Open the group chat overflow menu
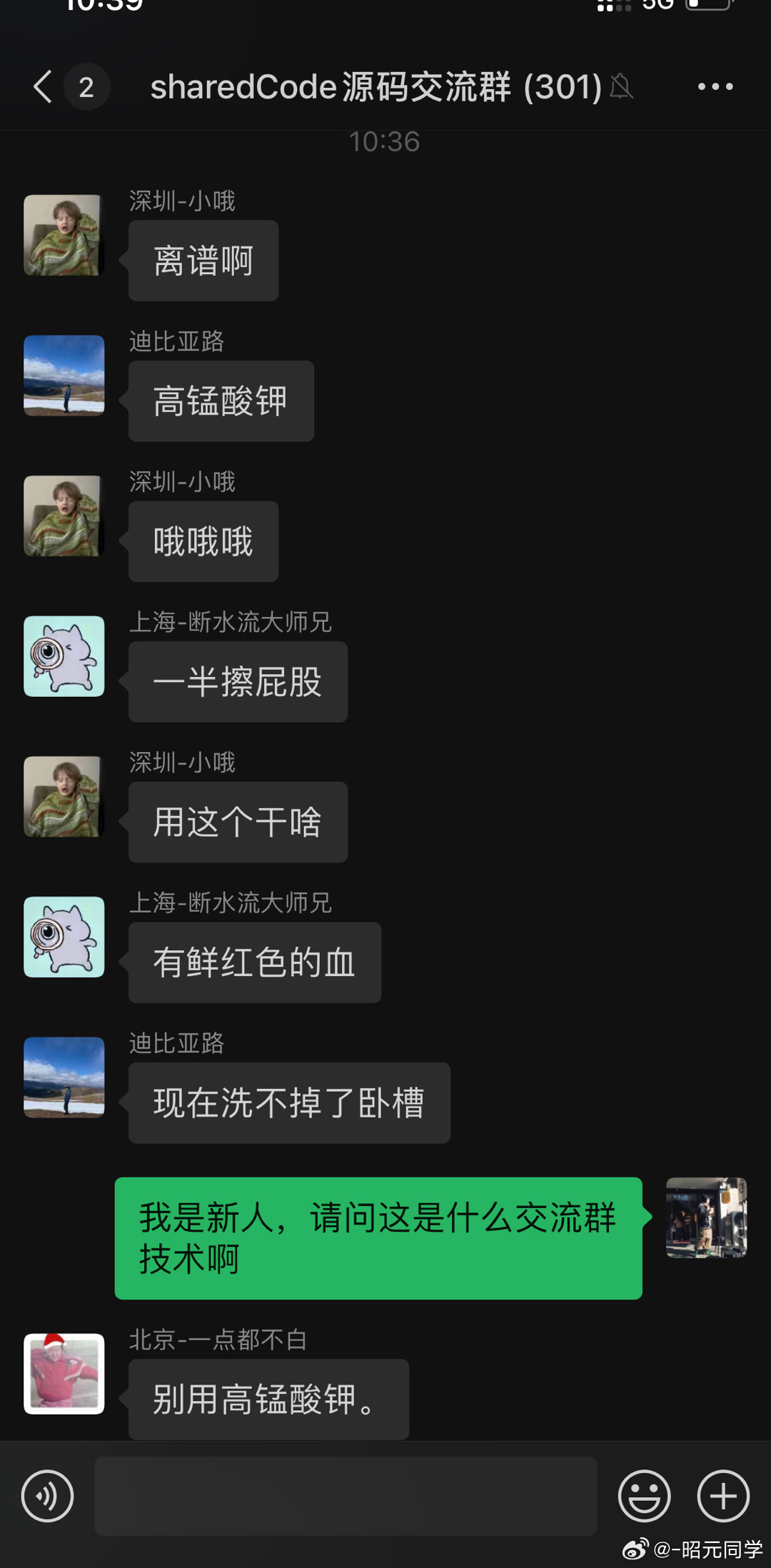 click(x=715, y=86)
